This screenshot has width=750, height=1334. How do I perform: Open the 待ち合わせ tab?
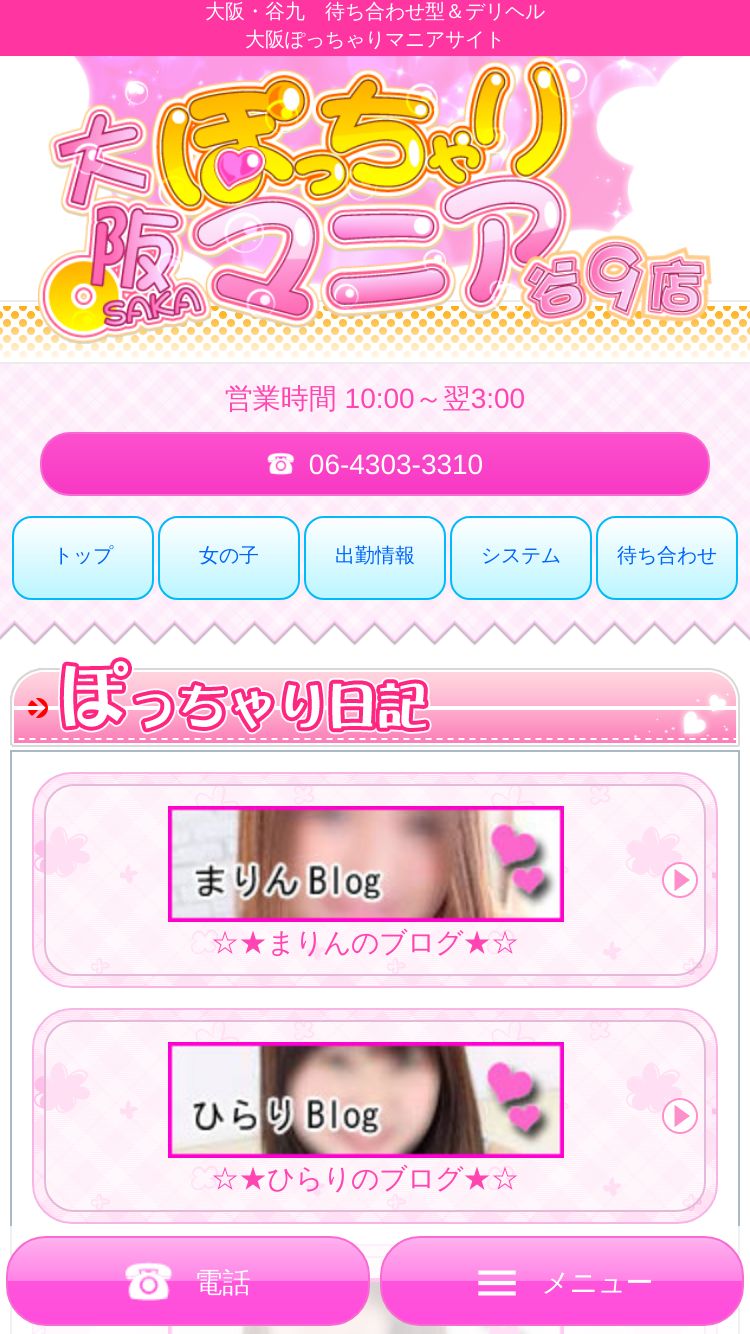click(x=667, y=557)
